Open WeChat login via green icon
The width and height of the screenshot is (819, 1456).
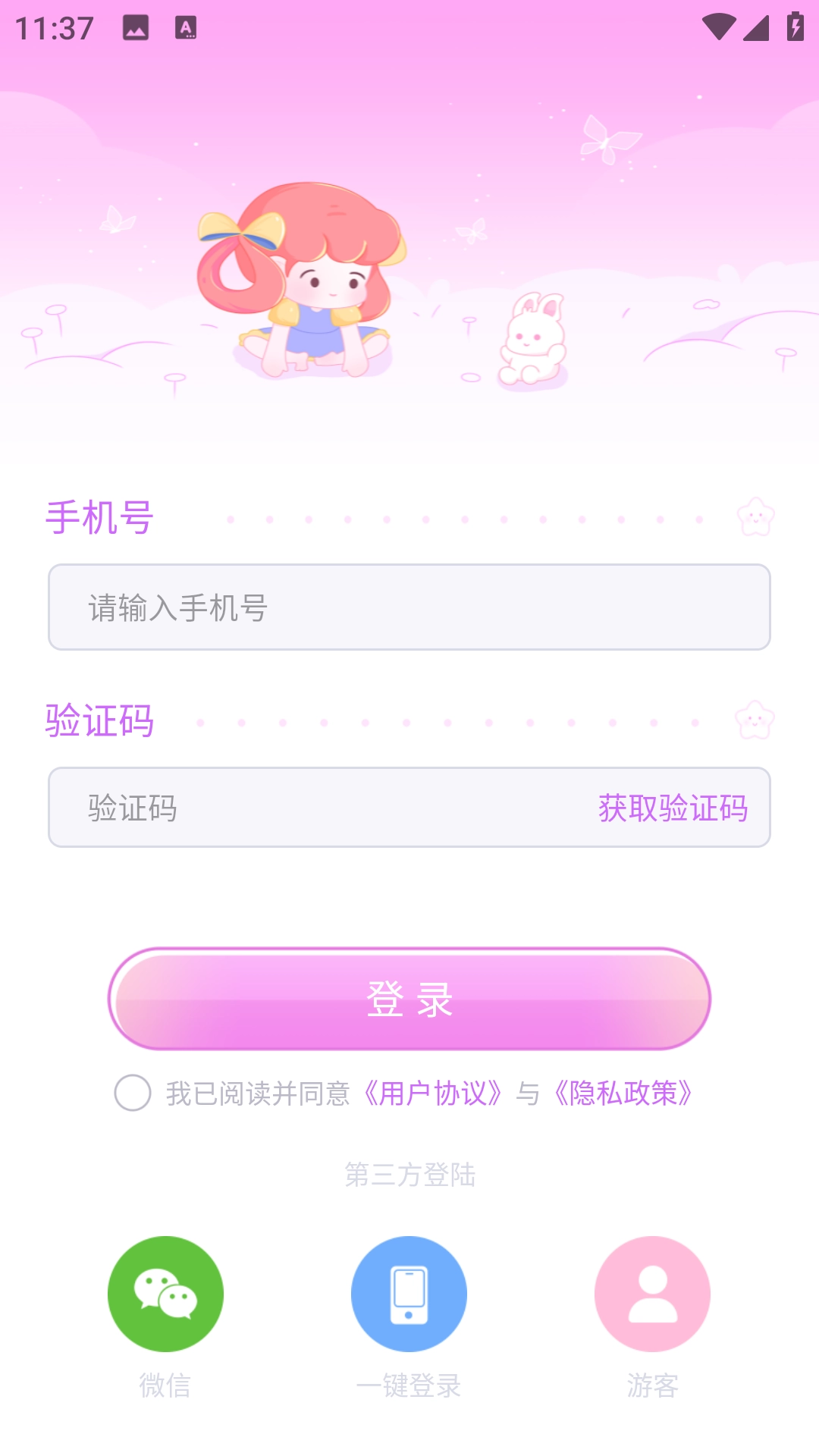click(x=167, y=1294)
